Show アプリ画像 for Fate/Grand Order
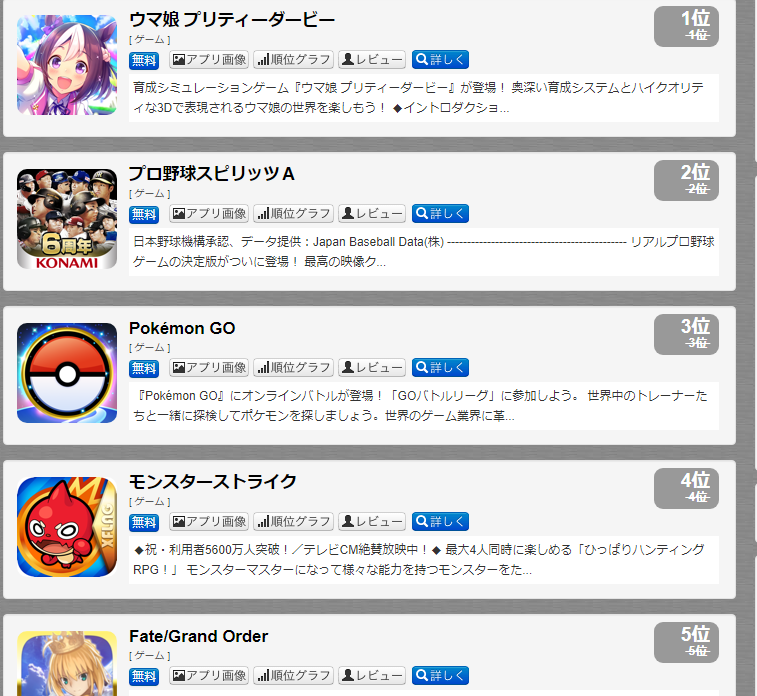The image size is (757, 696). click(x=208, y=675)
